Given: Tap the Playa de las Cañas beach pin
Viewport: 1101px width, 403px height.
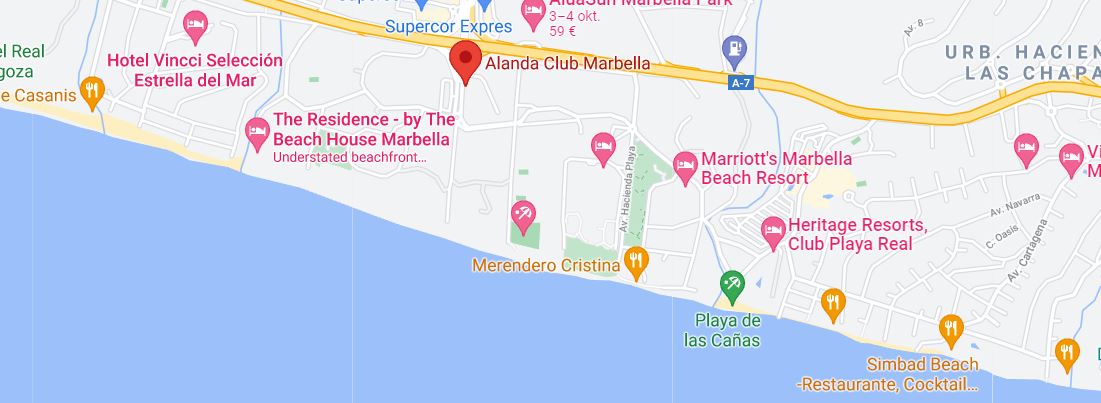Looking at the screenshot, I should point(732,287).
